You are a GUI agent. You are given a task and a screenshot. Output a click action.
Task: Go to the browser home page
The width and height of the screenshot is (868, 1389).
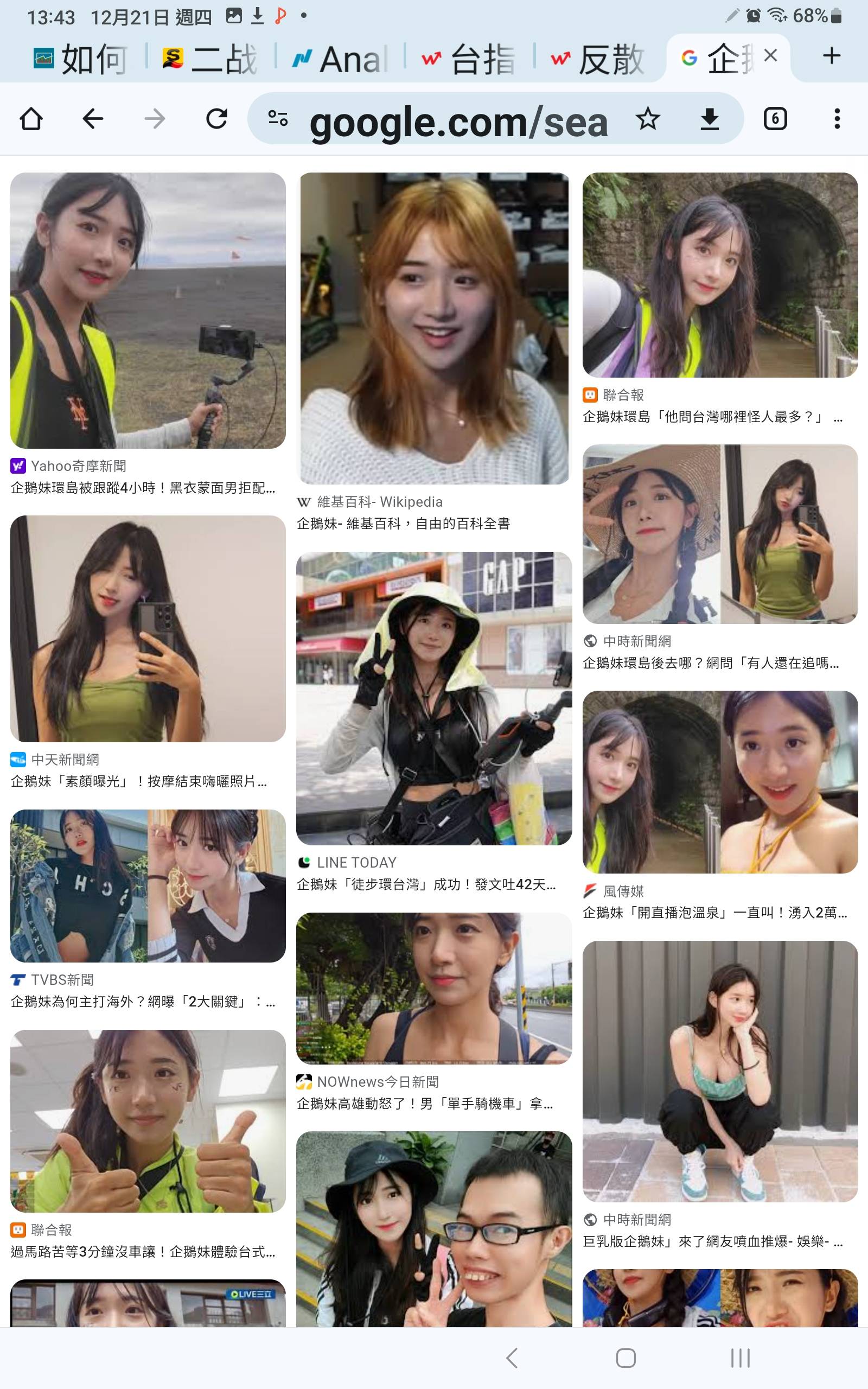31,119
